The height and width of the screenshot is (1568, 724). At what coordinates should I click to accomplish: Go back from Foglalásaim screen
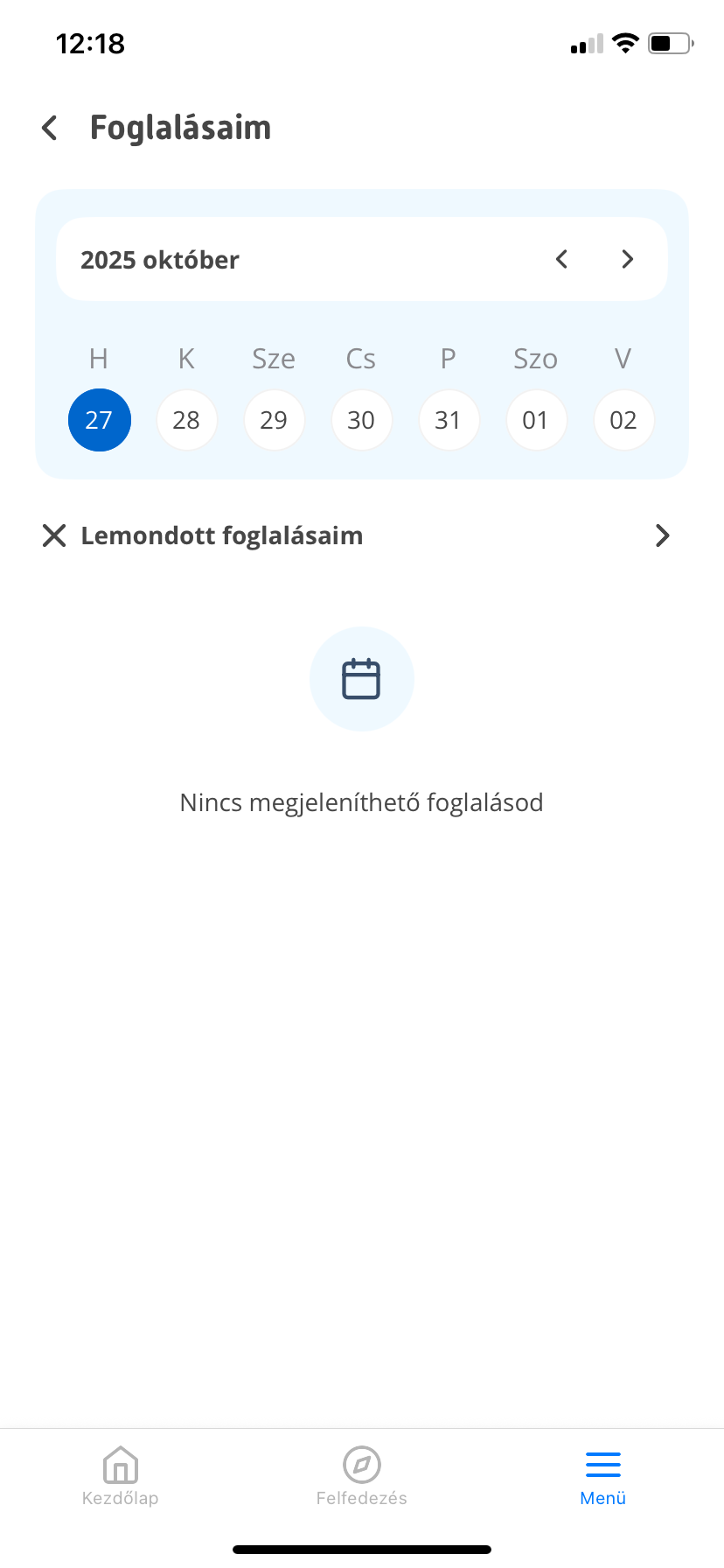[50, 128]
